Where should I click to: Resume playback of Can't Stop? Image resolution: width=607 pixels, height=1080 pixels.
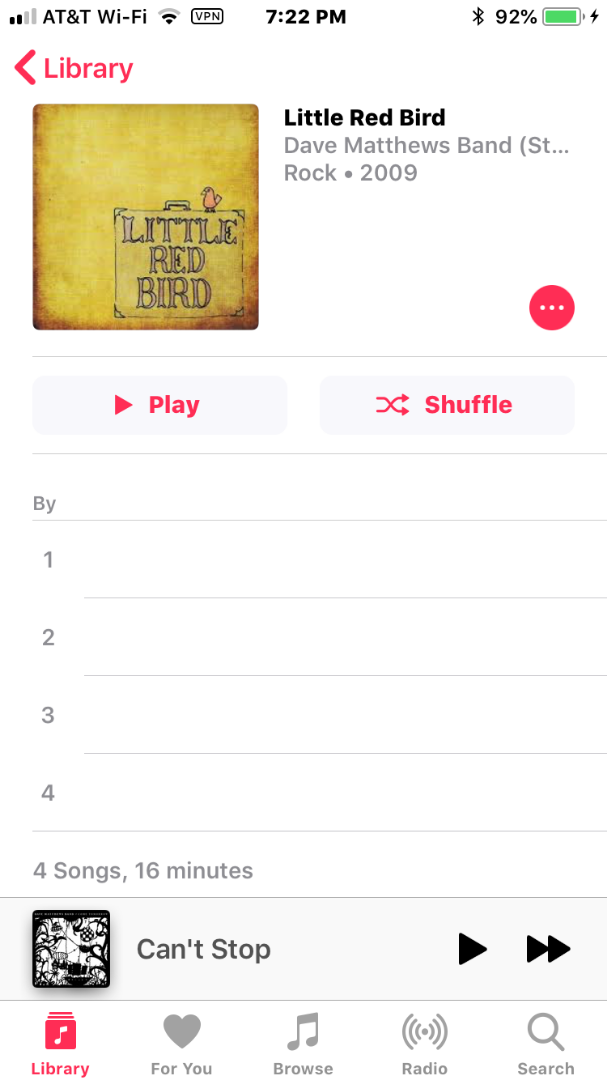click(x=472, y=949)
